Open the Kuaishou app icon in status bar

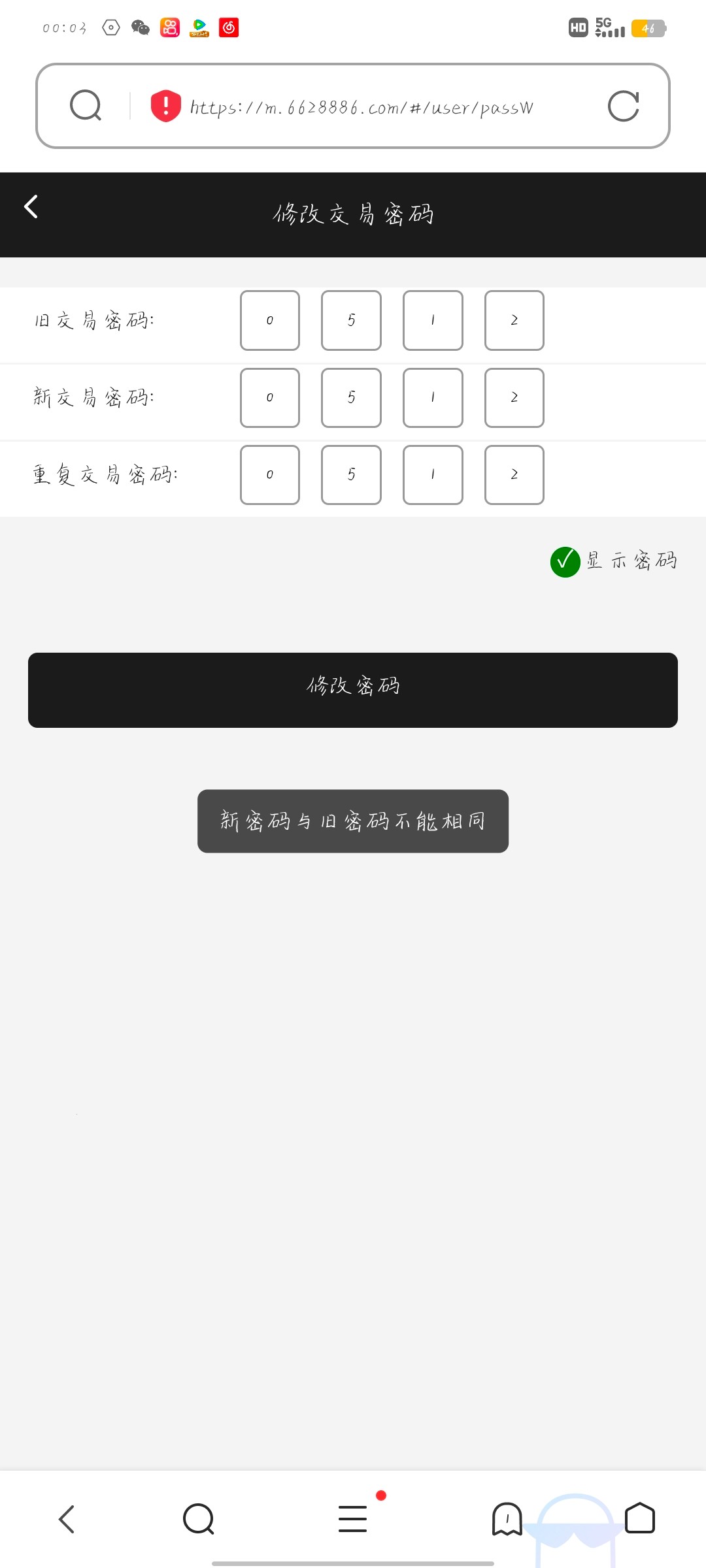(x=169, y=27)
